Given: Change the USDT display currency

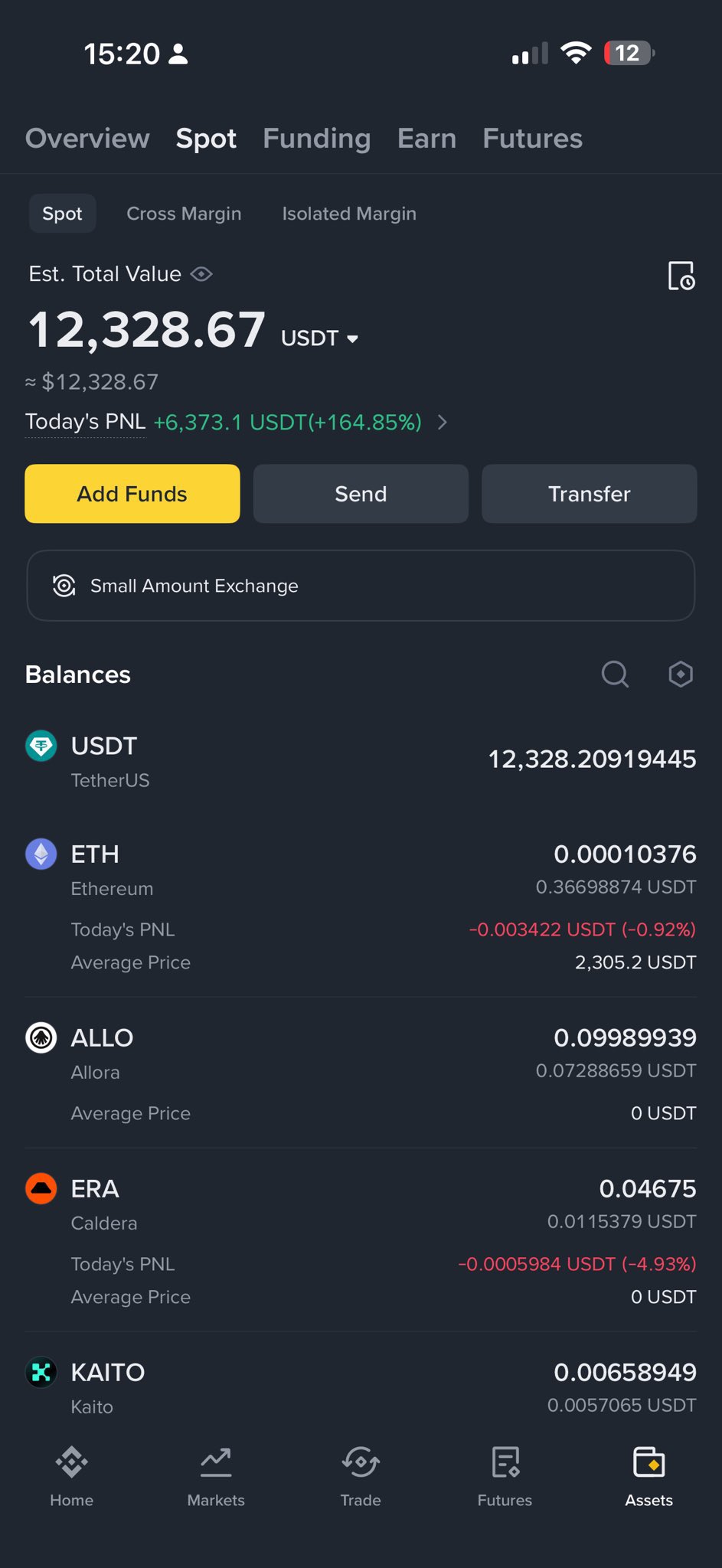Looking at the screenshot, I should point(319,338).
